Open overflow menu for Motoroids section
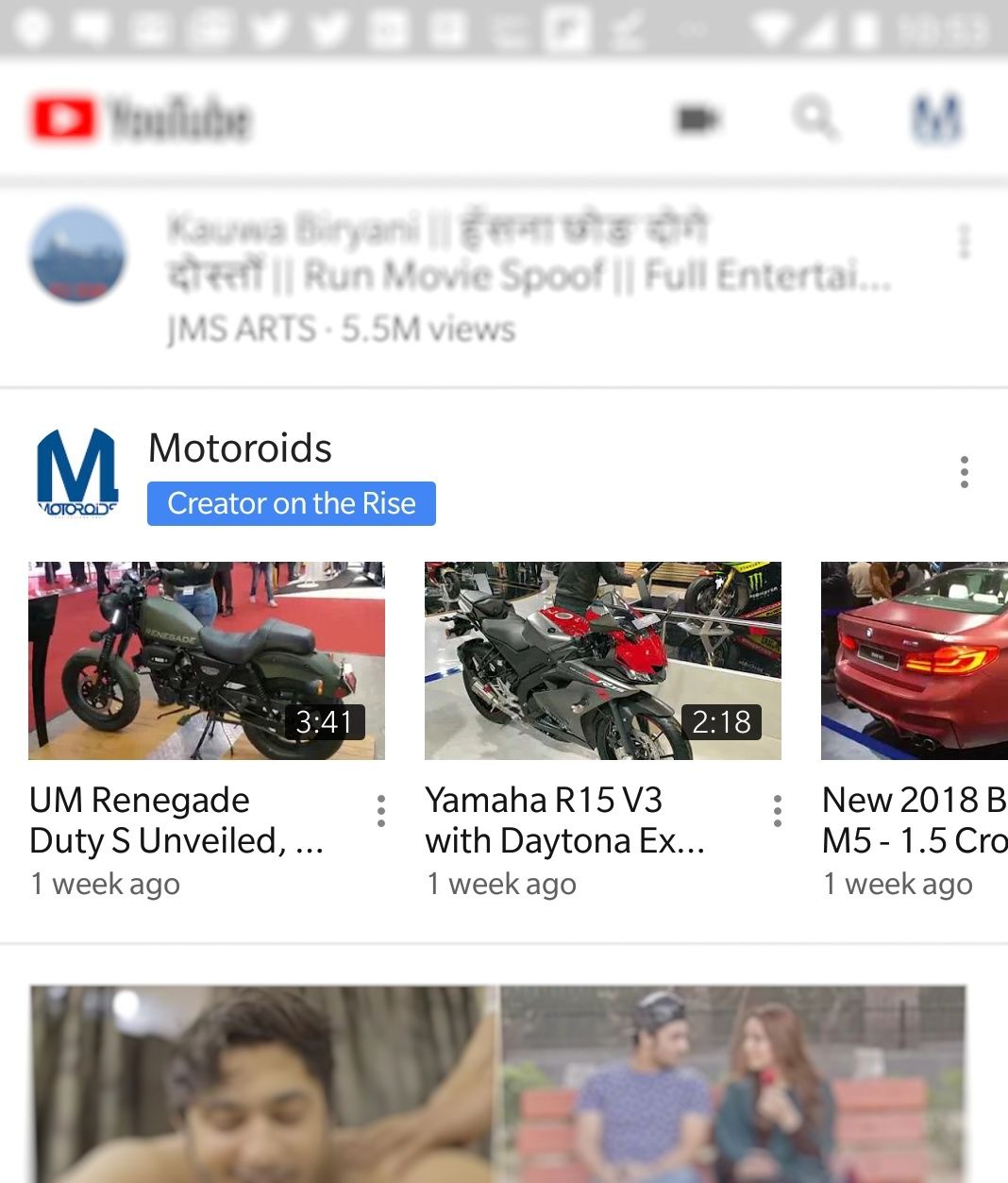Screen dimensions: 1008x1183 [x=964, y=472]
